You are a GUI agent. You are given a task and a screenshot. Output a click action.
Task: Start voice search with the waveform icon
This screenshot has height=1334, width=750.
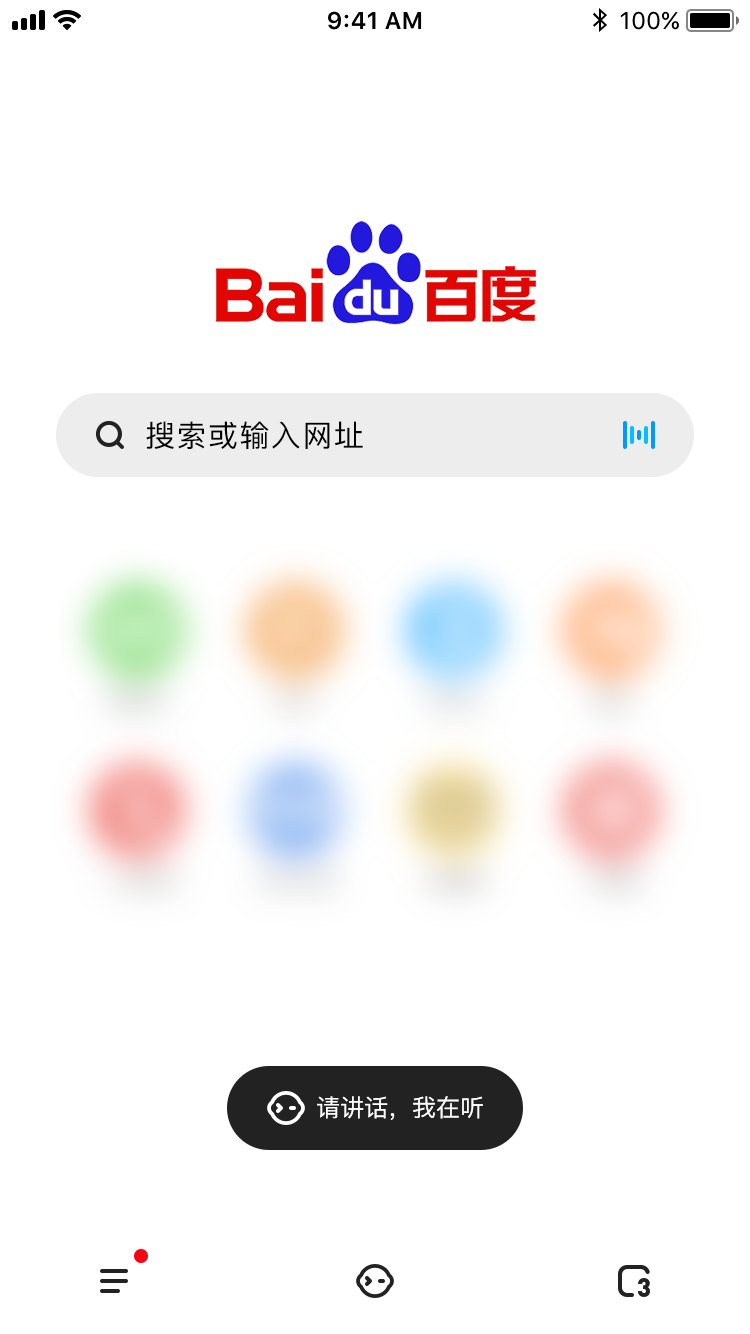click(639, 435)
